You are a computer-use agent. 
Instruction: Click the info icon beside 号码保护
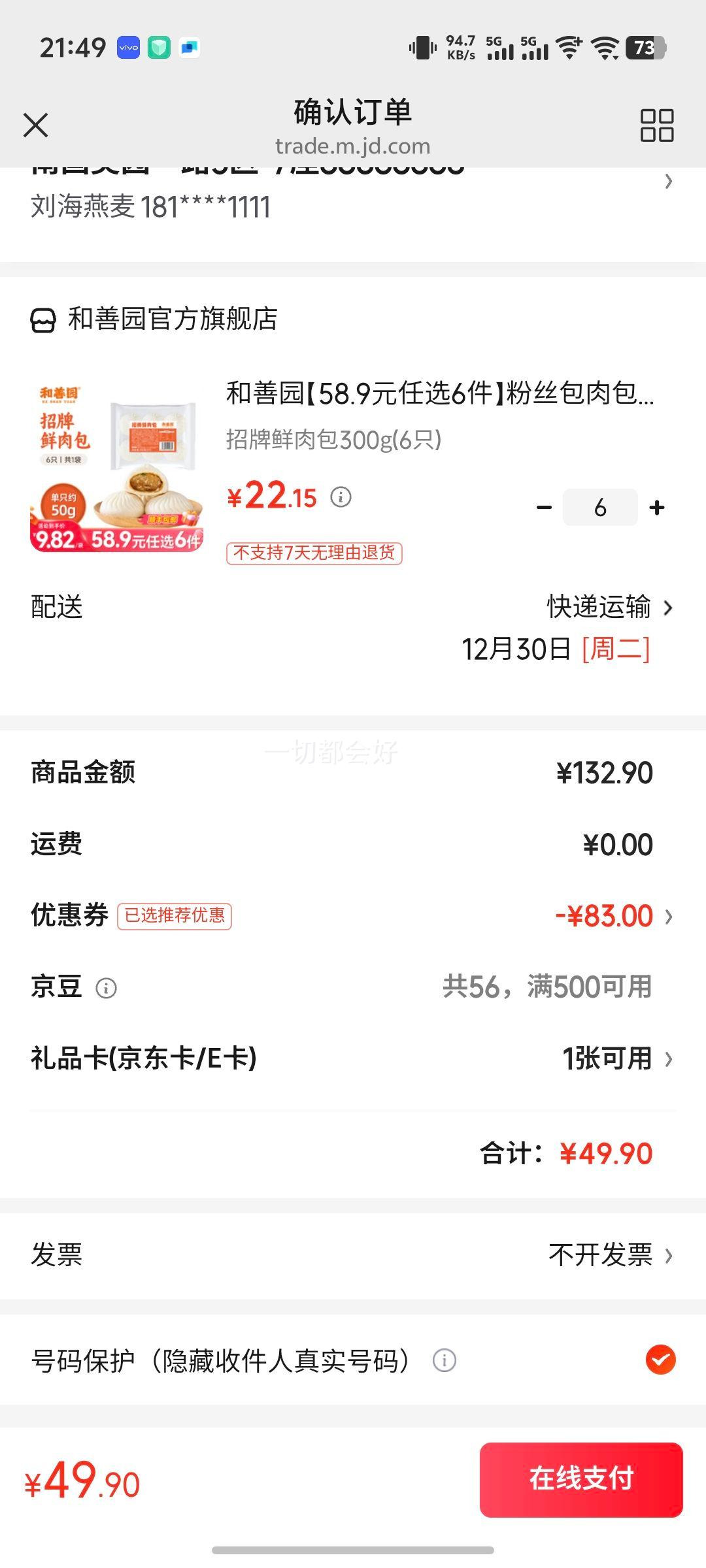tap(445, 1362)
